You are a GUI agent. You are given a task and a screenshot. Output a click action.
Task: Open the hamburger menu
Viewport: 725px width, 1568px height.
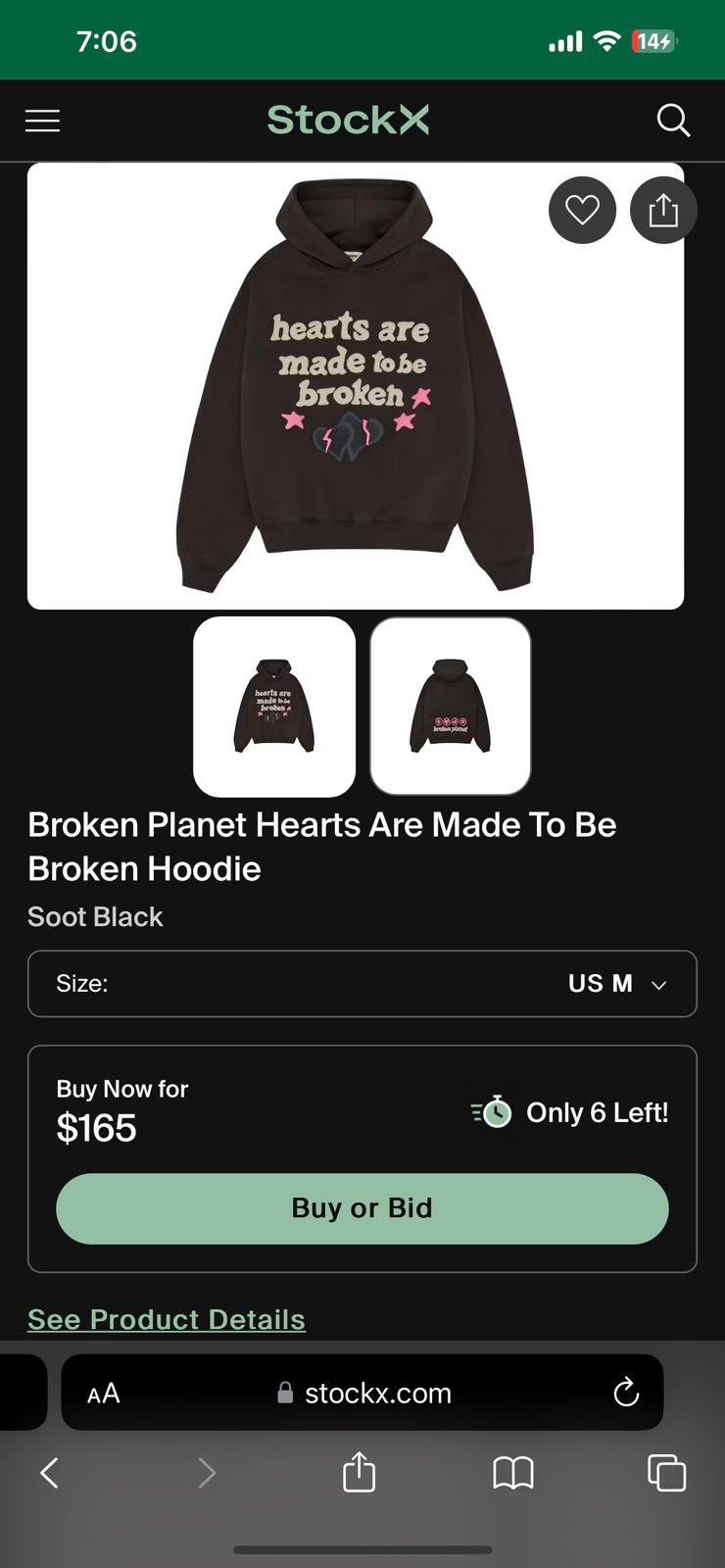point(42,121)
